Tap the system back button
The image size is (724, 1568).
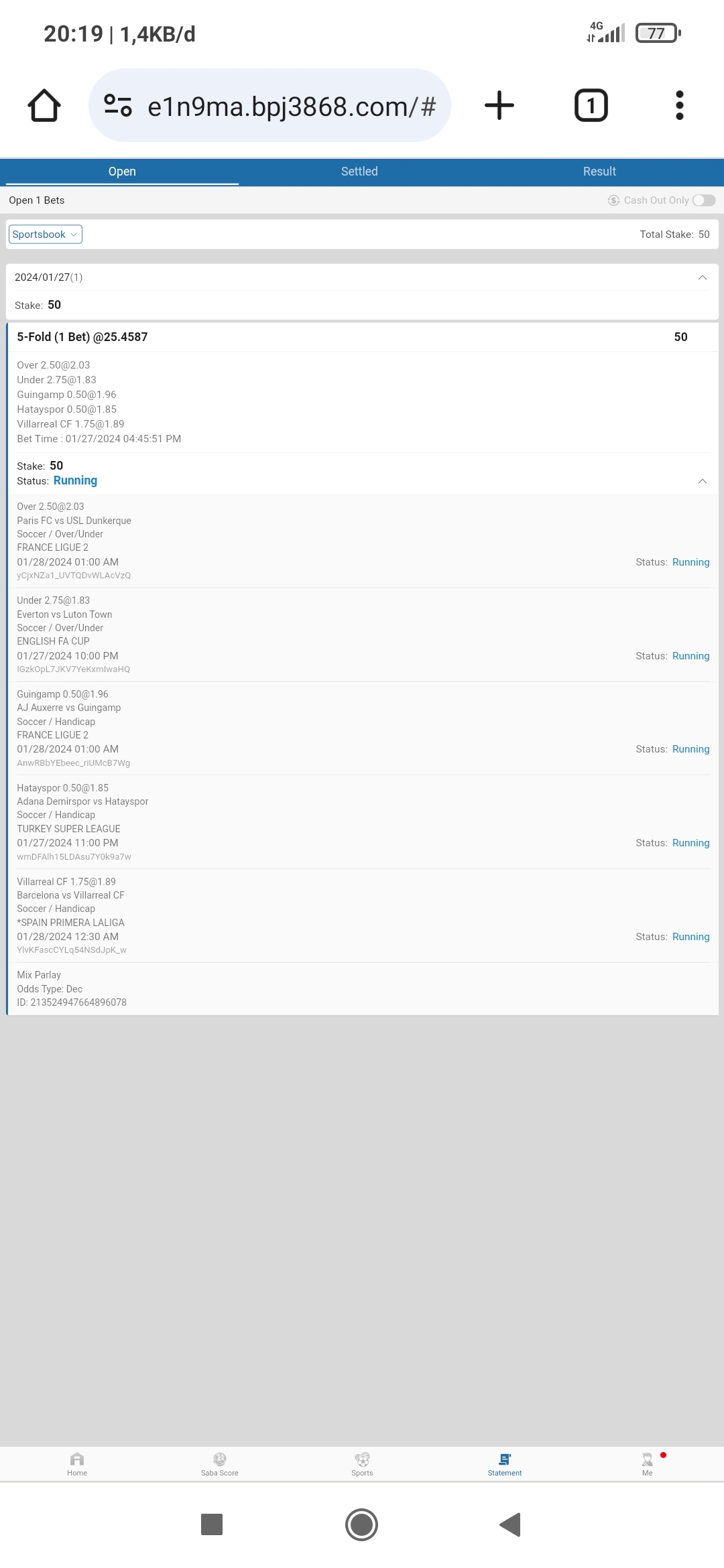pyautogui.click(x=510, y=1524)
